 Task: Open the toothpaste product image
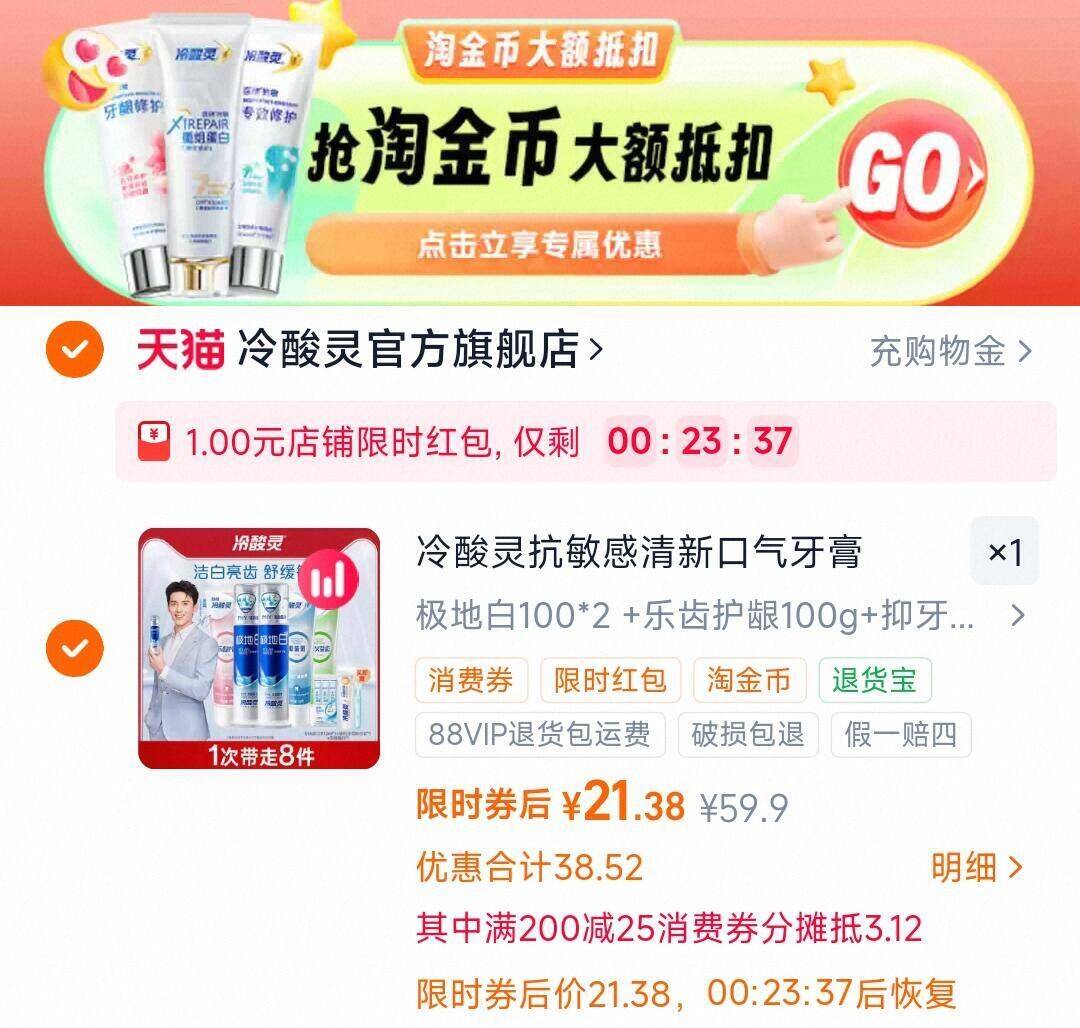tap(259, 648)
